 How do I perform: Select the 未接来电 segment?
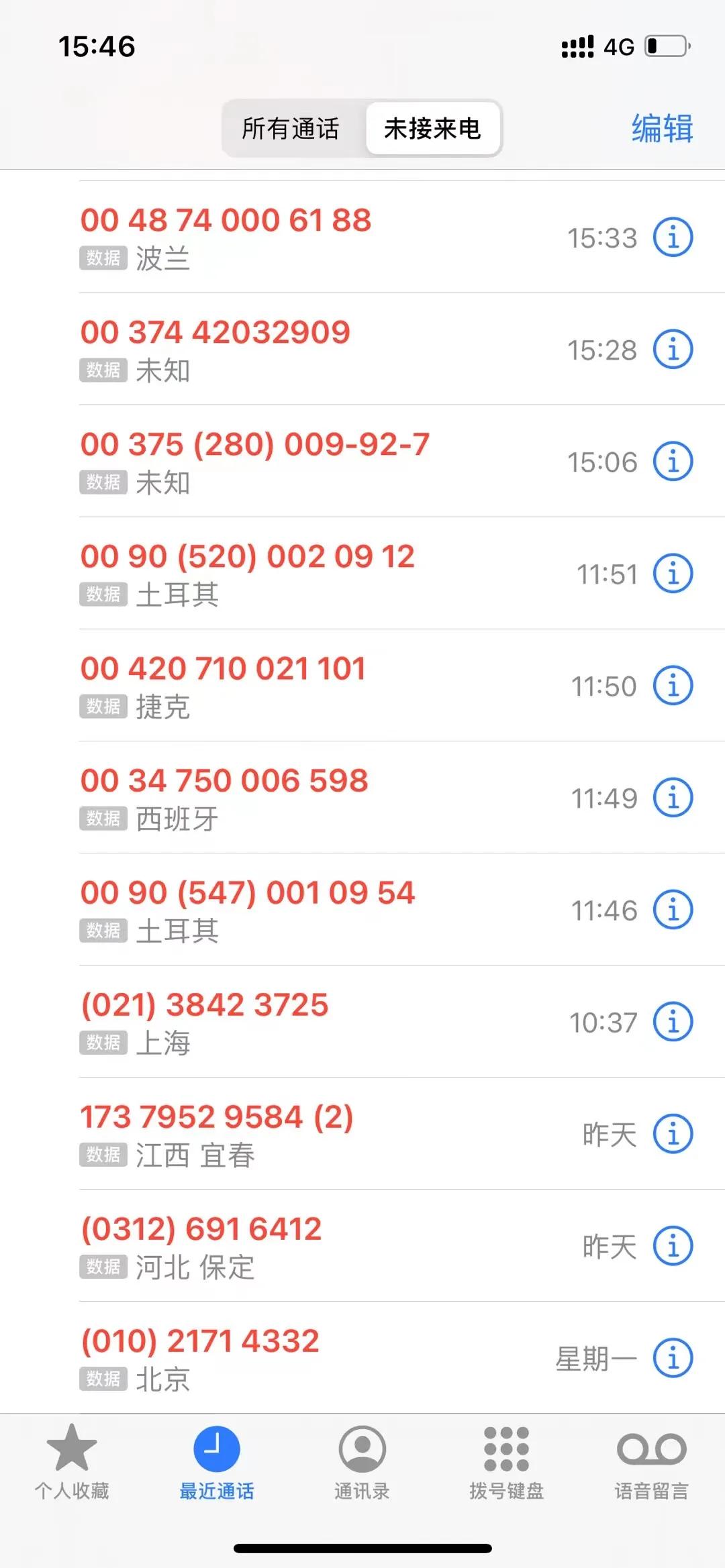coord(432,128)
